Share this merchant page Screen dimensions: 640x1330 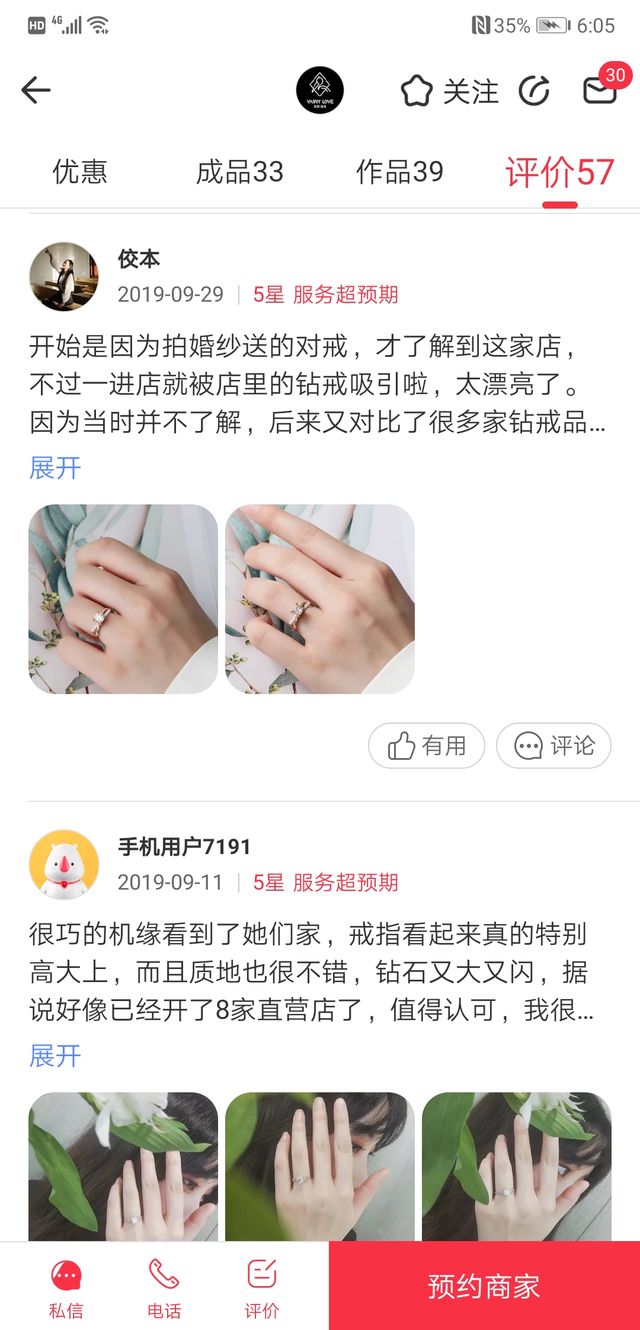534,91
